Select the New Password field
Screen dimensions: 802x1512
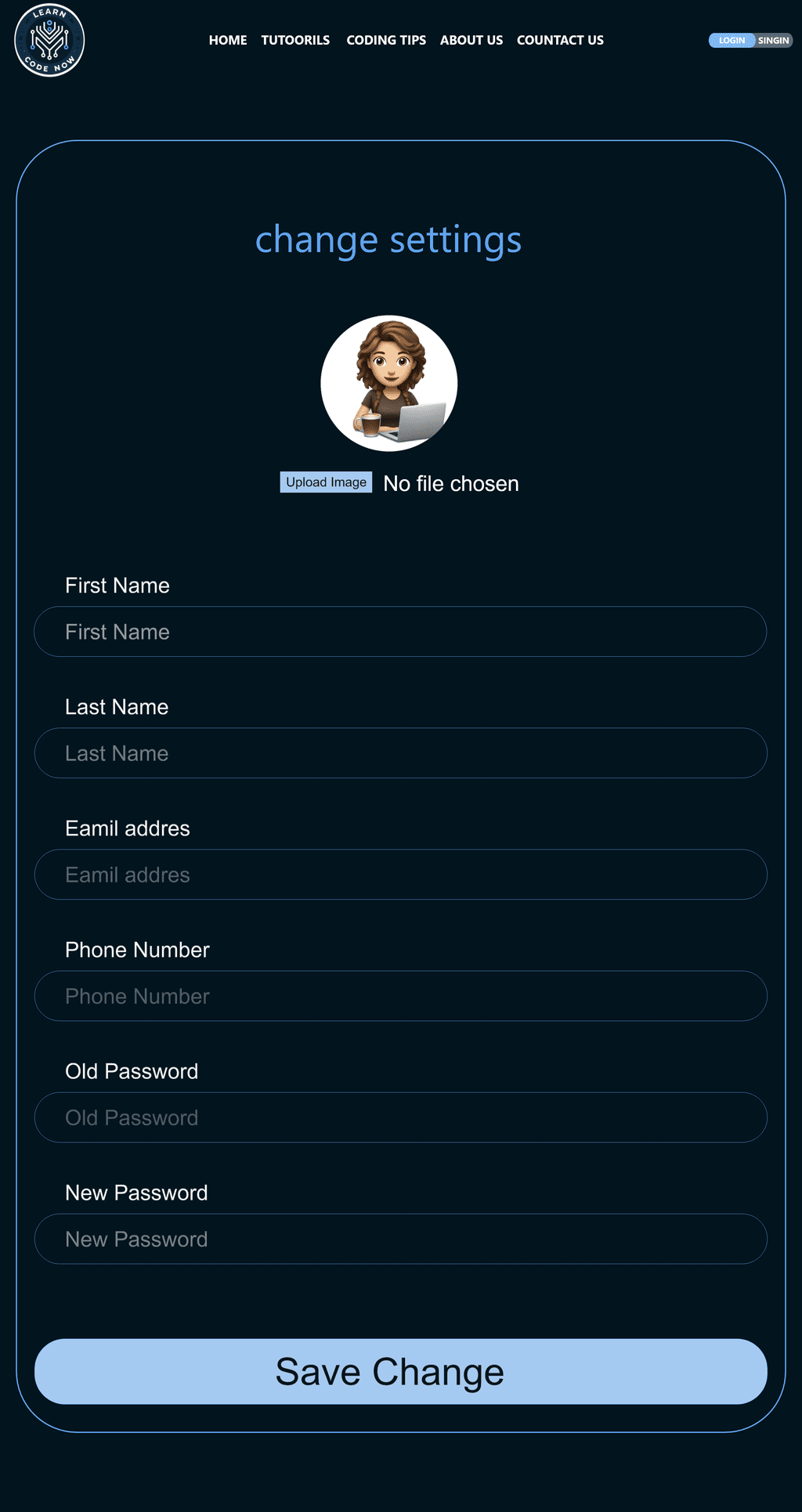400,1239
